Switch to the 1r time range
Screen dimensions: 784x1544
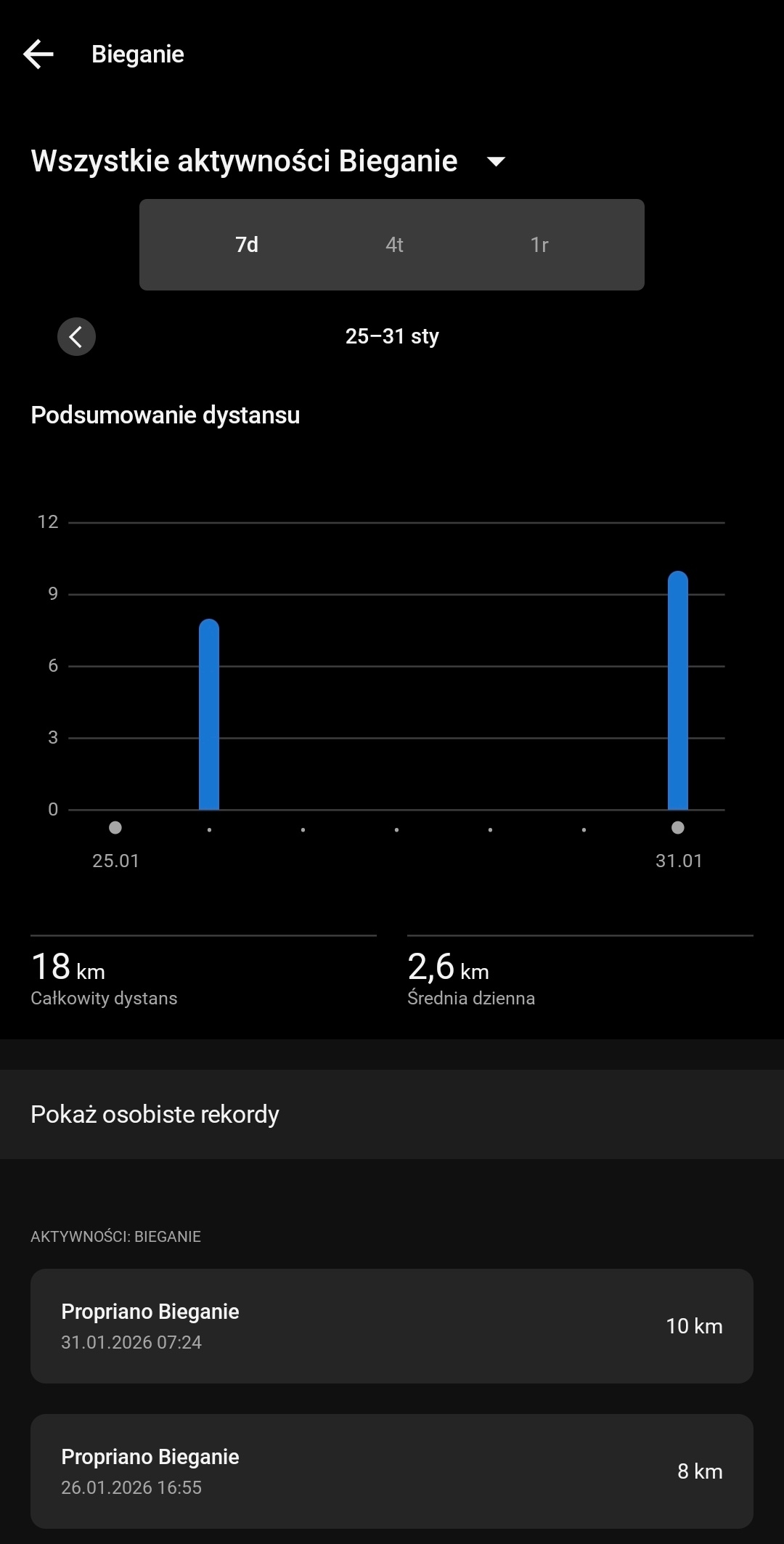coord(539,245)
